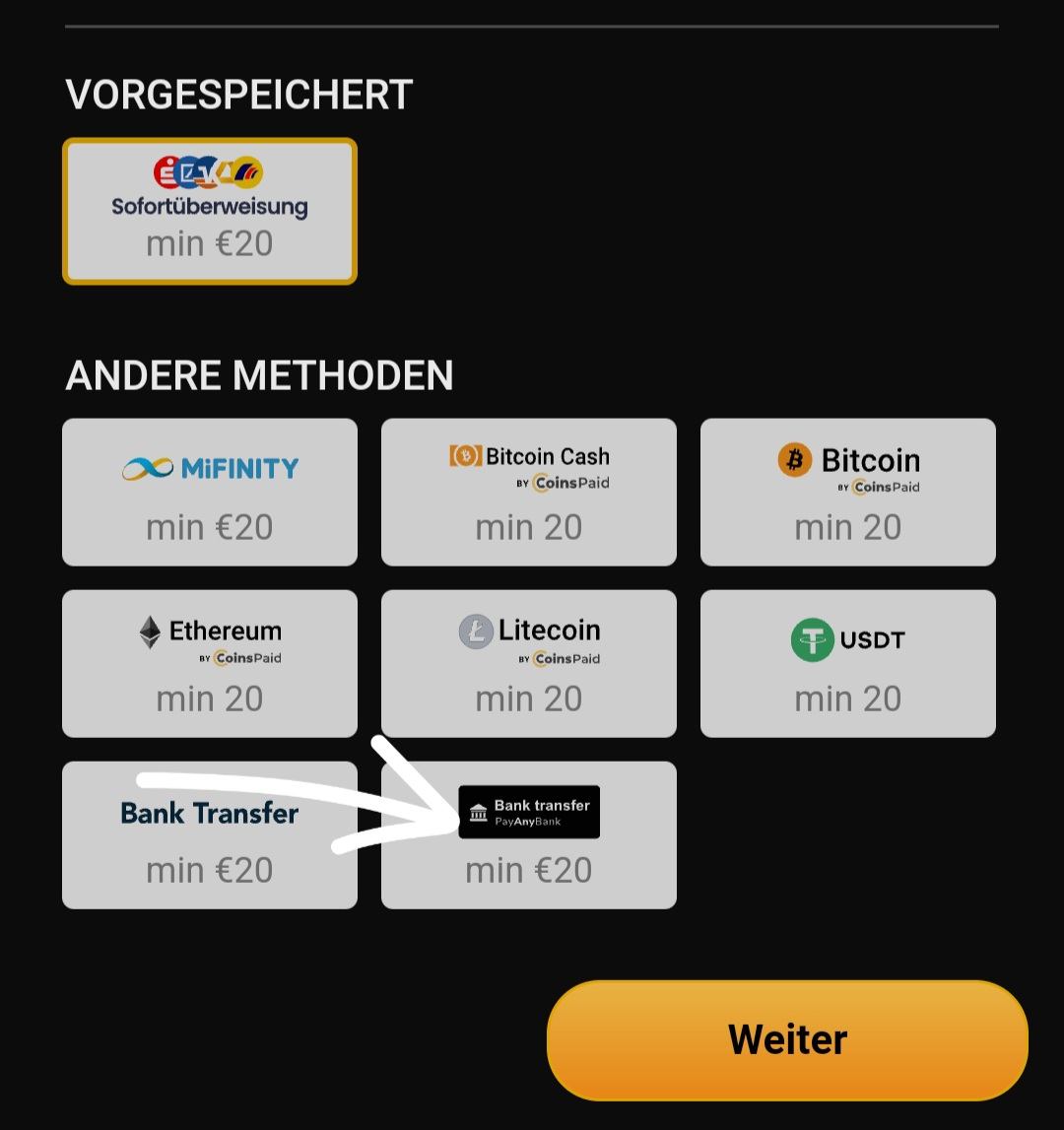Select Bitcoin Cash by CoinsPaid
Viewport: 1064px width, 1130px height.
click(529, 492)
